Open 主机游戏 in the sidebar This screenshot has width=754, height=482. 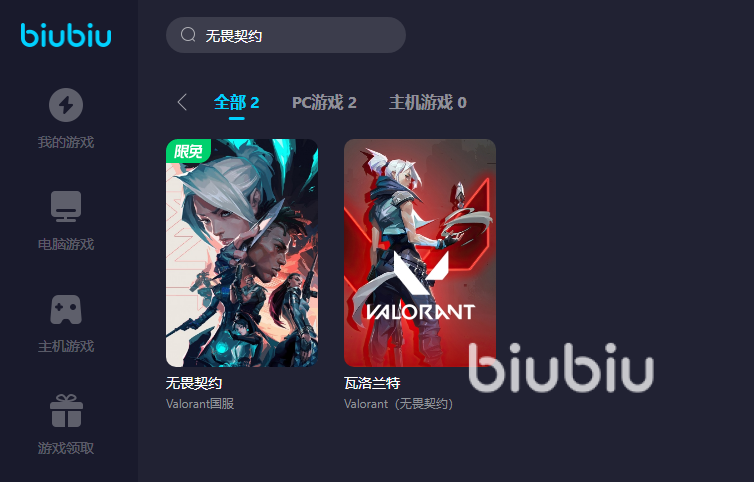coord(66,322)
